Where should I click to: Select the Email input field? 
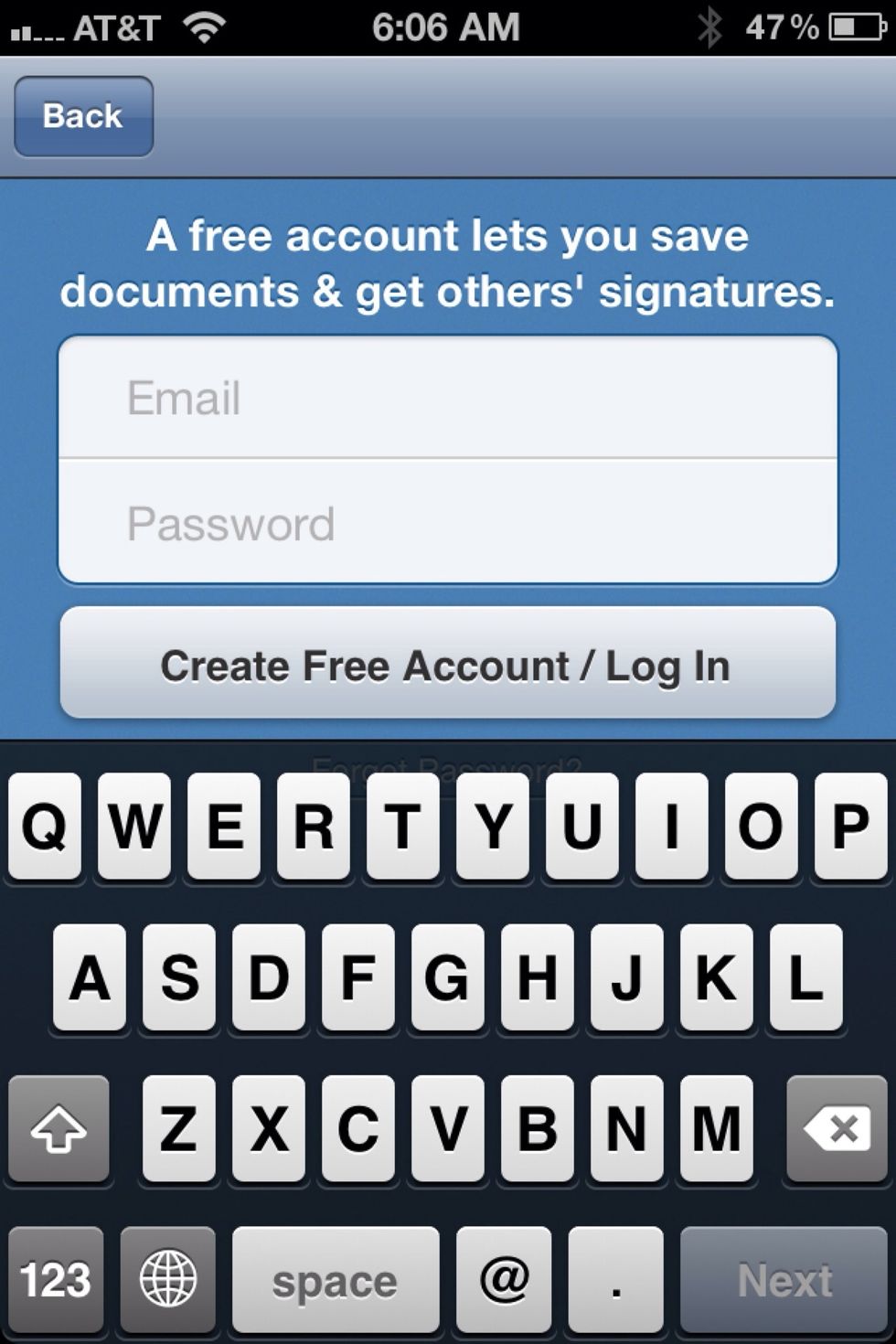448,398
